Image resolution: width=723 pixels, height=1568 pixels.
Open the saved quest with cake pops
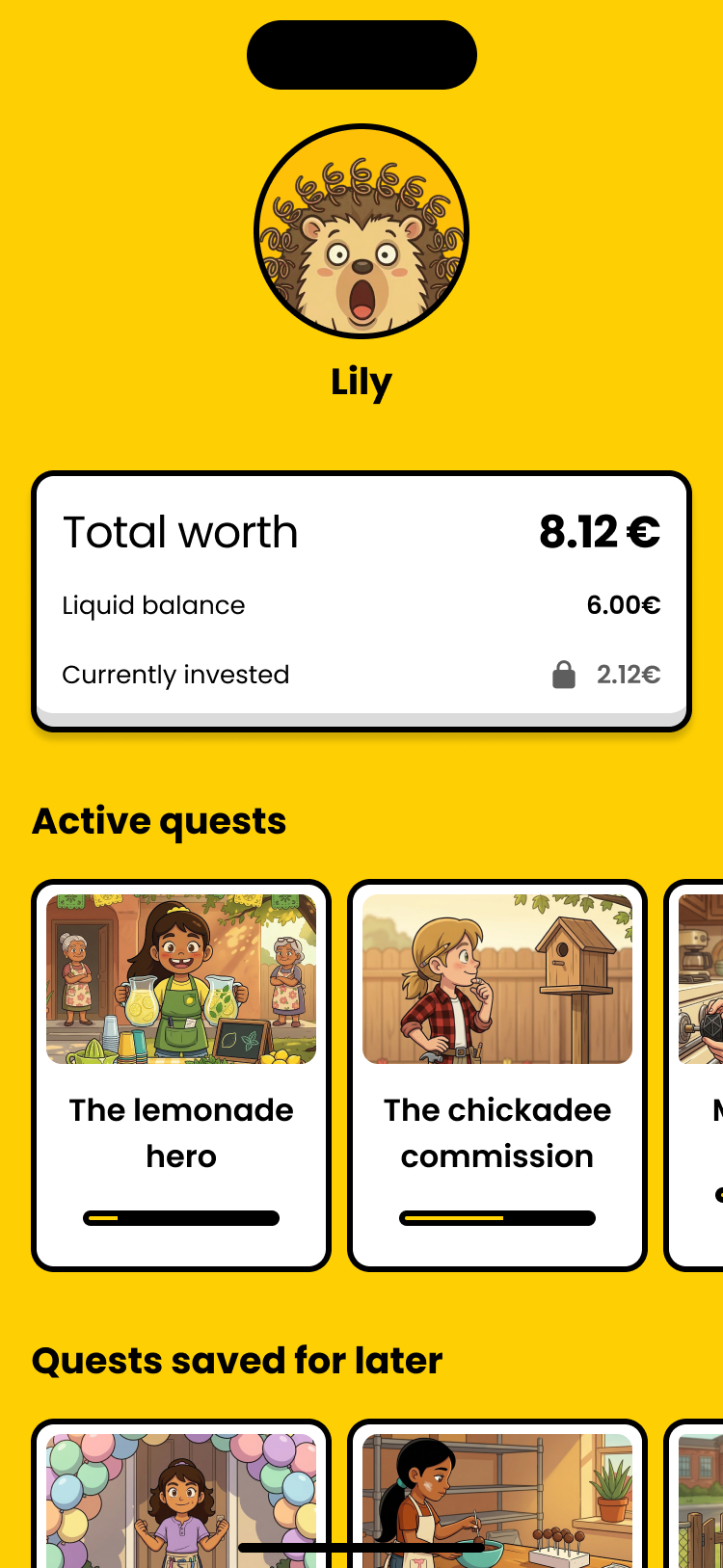point(497,1493)
